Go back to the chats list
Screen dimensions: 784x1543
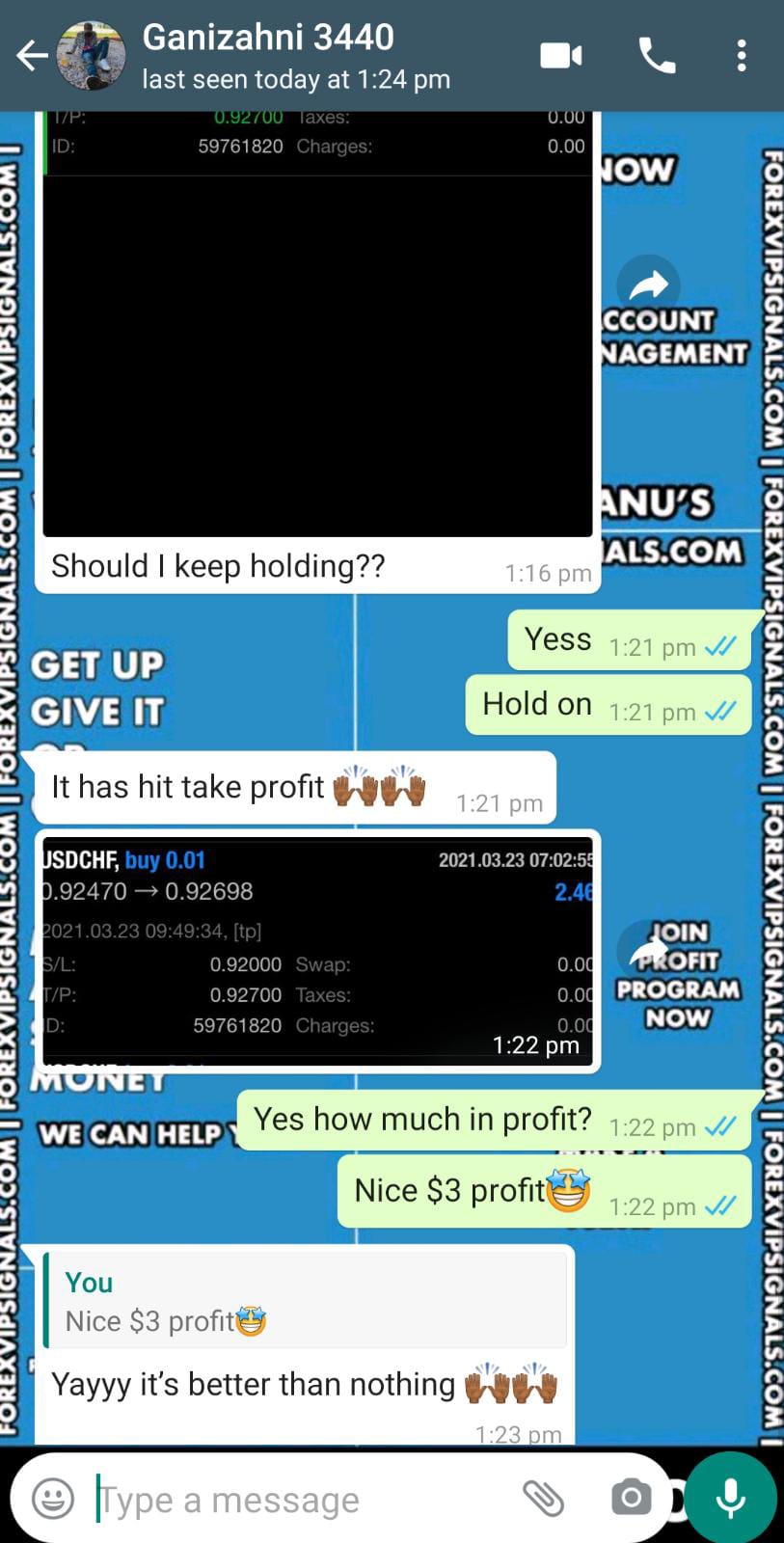pos(31,56)
